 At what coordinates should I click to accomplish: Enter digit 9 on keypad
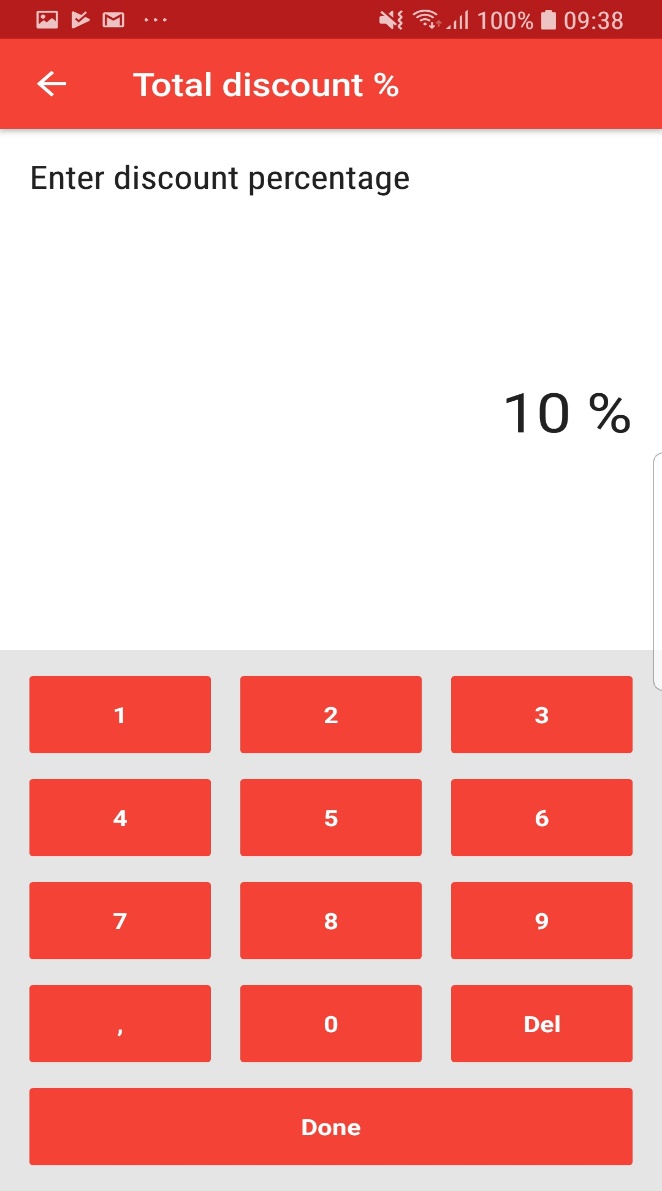541,920
